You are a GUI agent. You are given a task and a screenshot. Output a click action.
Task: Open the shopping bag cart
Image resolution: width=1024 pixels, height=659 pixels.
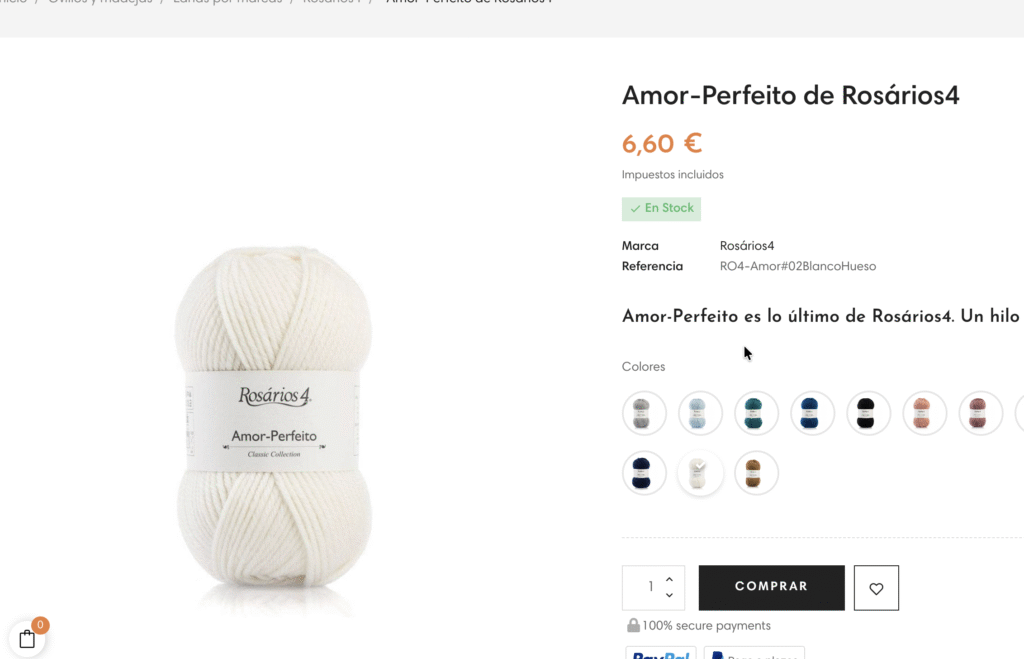click(x=27, y=639)
